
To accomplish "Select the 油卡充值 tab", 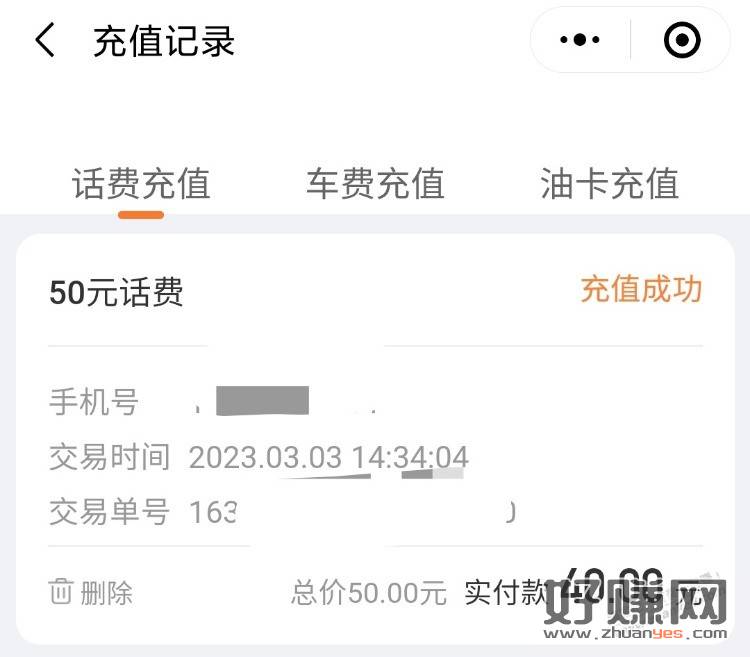I will pyautogui.click(x=609, y=184).
